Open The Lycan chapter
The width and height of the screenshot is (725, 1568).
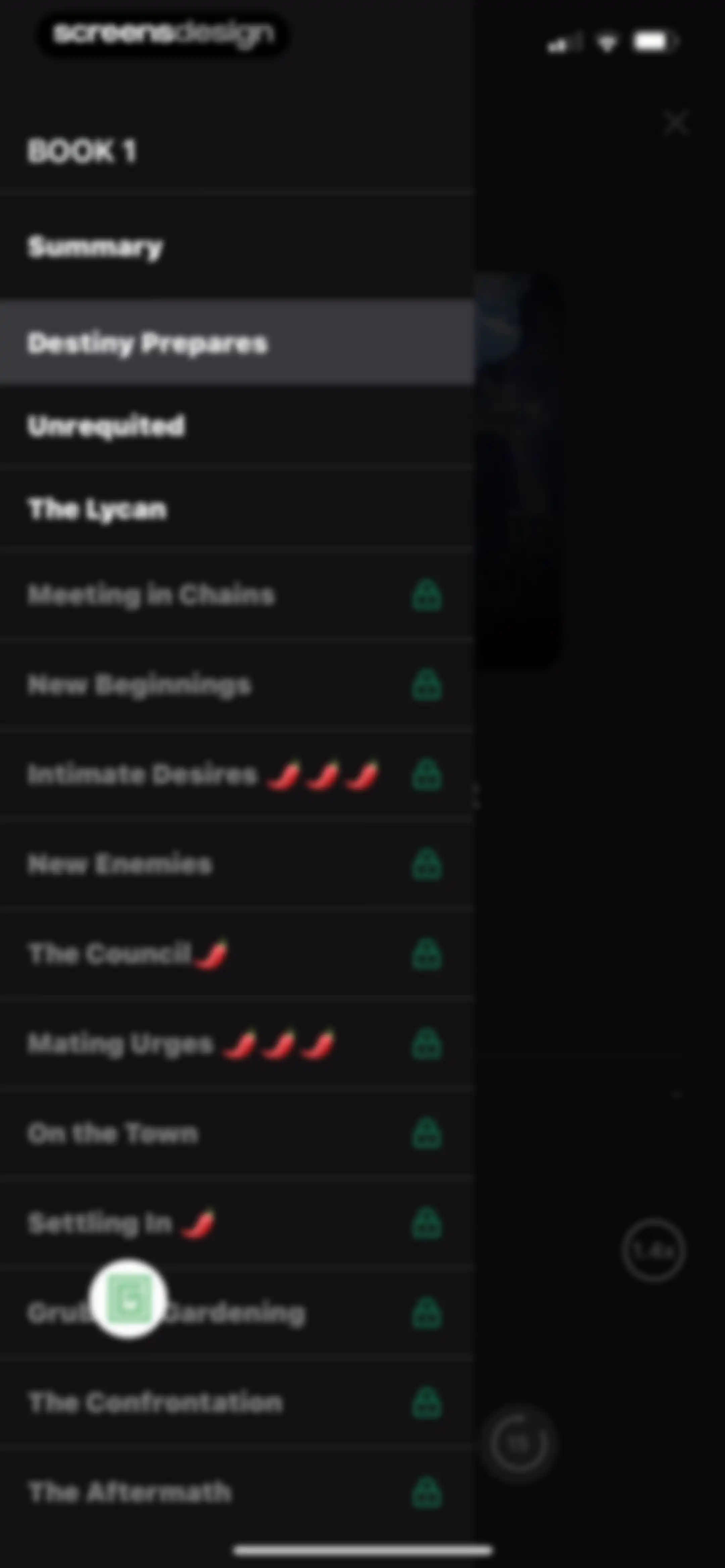(237, 509)
